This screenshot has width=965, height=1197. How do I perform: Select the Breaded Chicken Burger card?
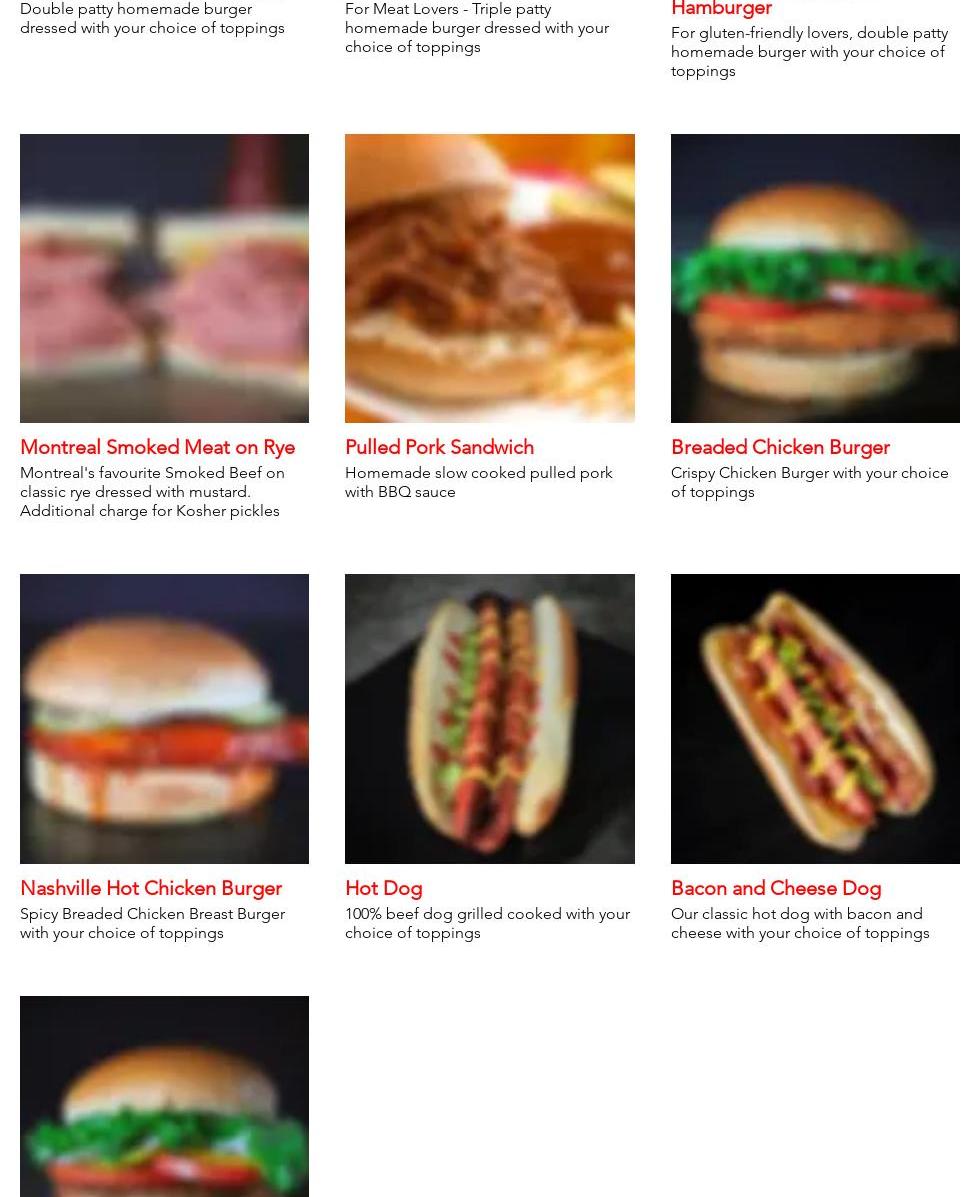point(780,447)
